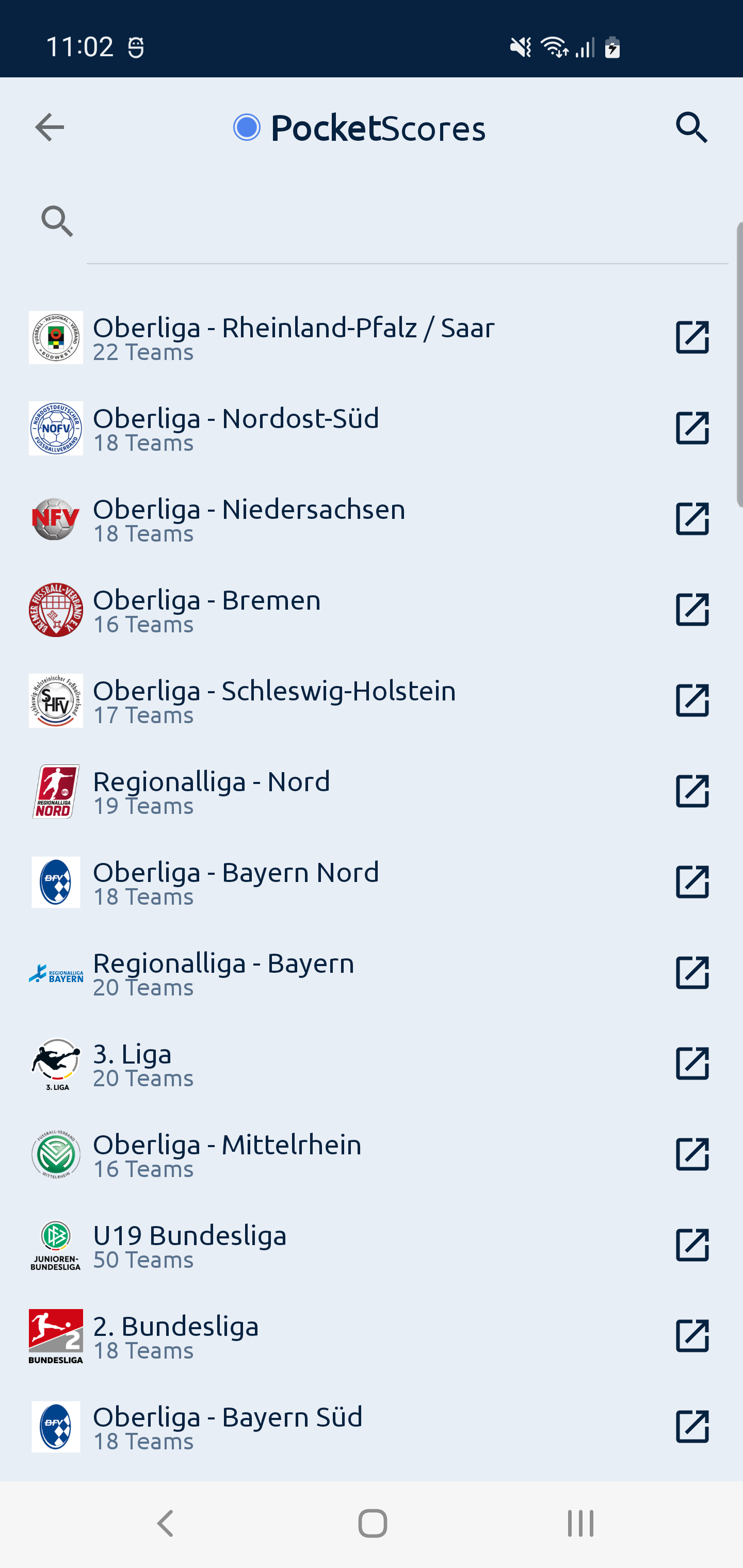Go back using the app bar arrow
743x1568 pixels.
click(x=50, y=128)
